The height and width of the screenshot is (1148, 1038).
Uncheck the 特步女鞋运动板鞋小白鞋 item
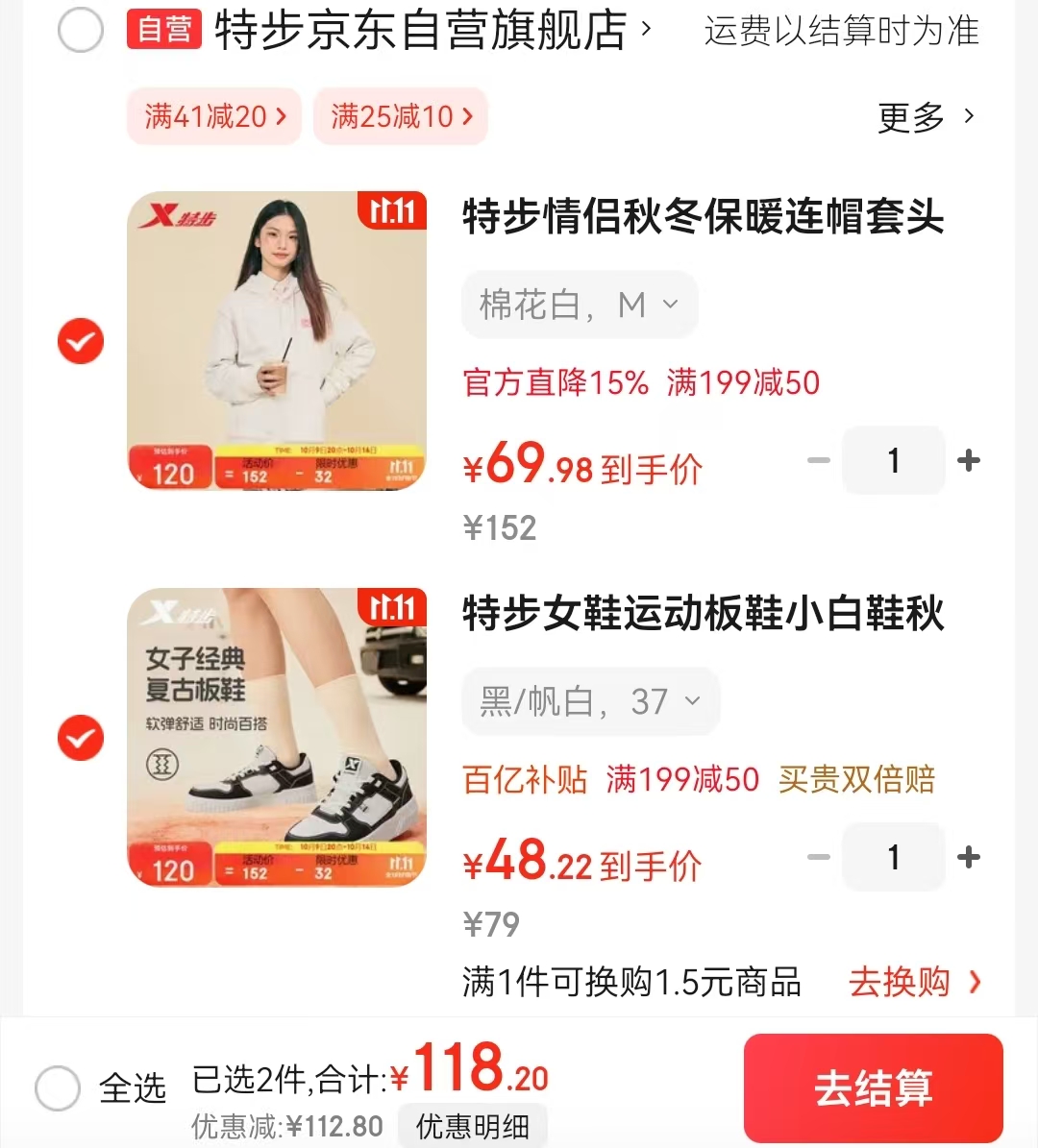point(80,738)
